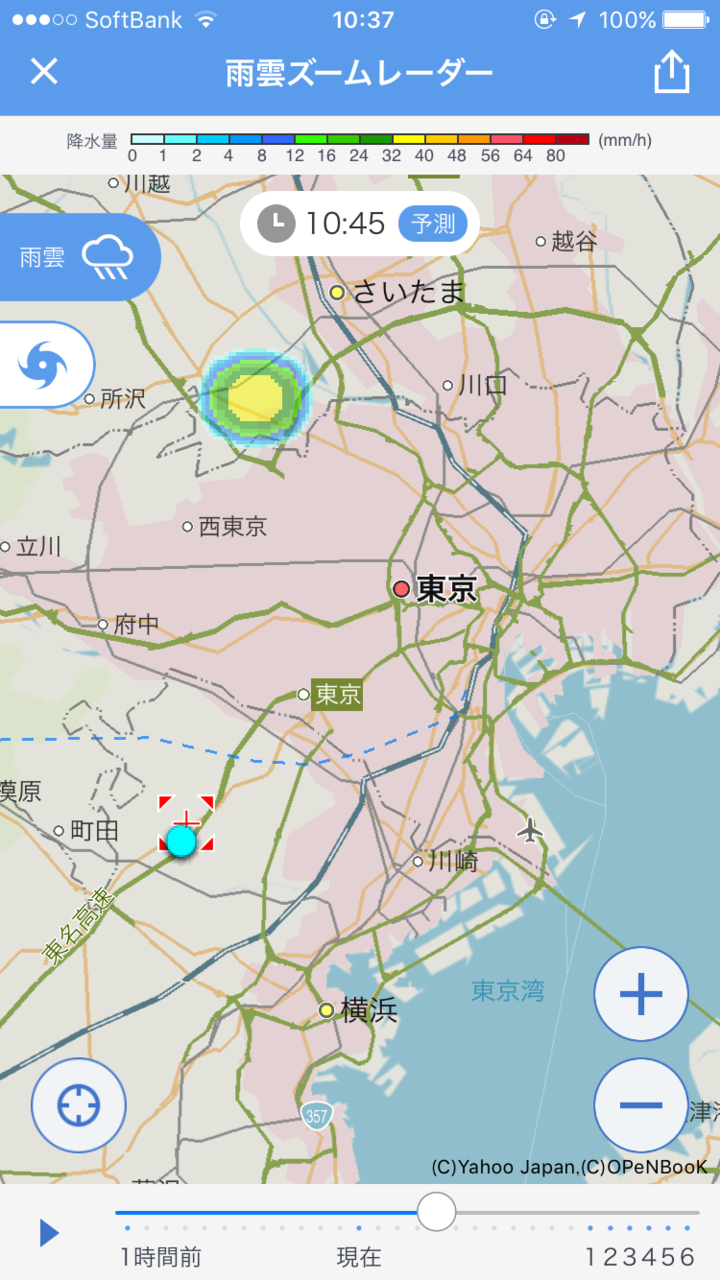720x1280 pixels.
Task: Close the rain cloud zoom radar
Action: point(44,72)
